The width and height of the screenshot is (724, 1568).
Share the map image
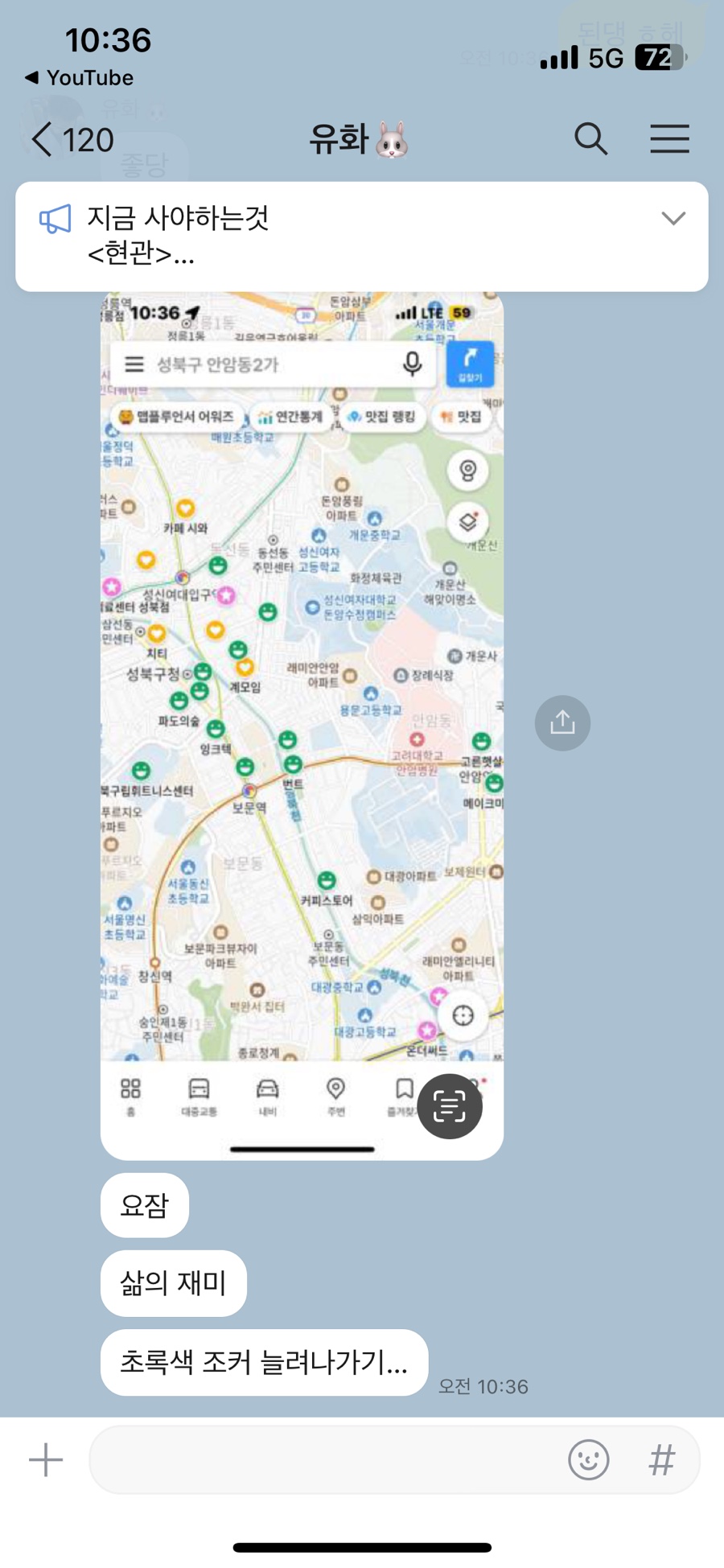(562, 722)
